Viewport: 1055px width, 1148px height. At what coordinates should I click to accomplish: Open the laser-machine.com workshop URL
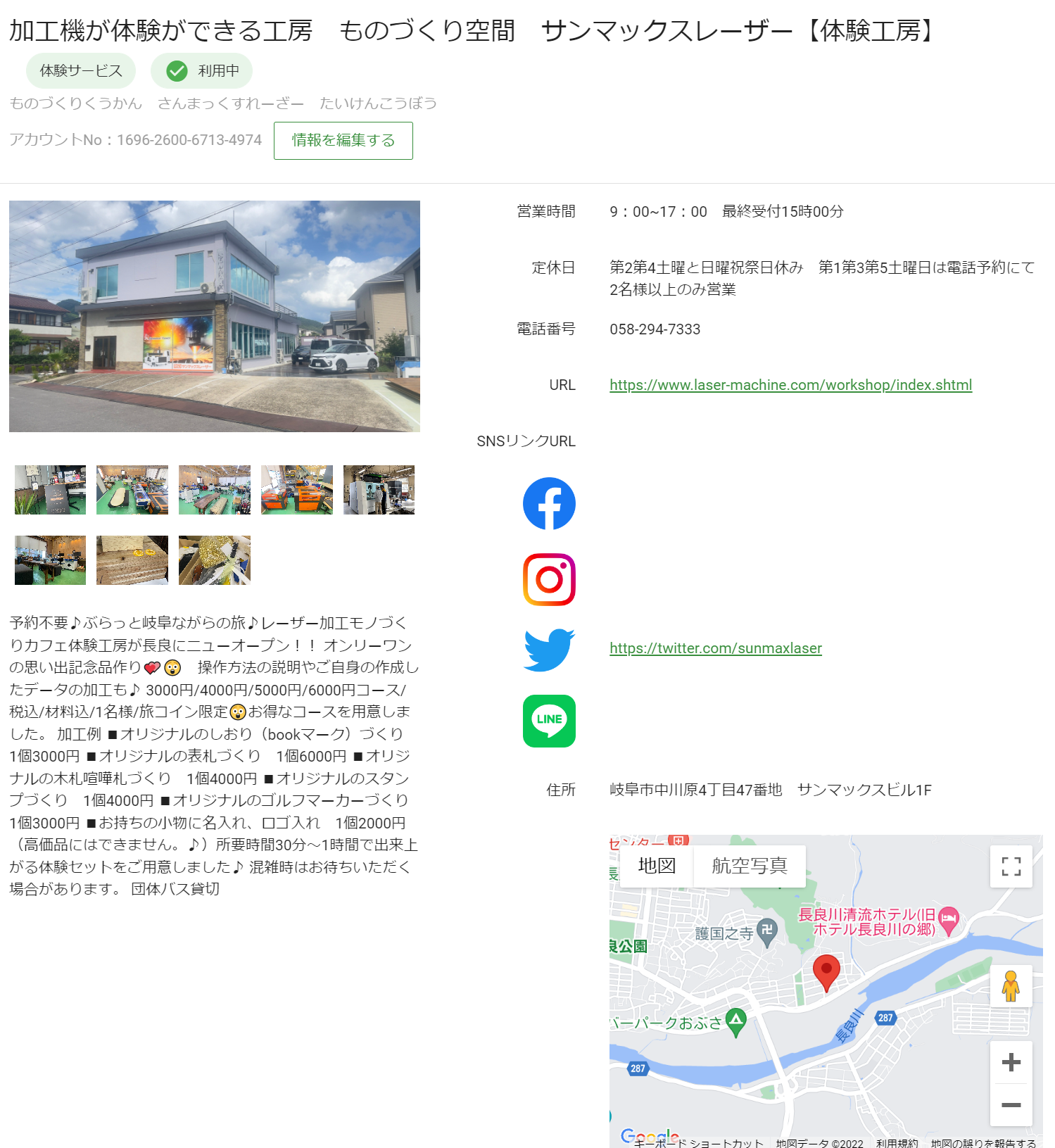coord(790,385)
